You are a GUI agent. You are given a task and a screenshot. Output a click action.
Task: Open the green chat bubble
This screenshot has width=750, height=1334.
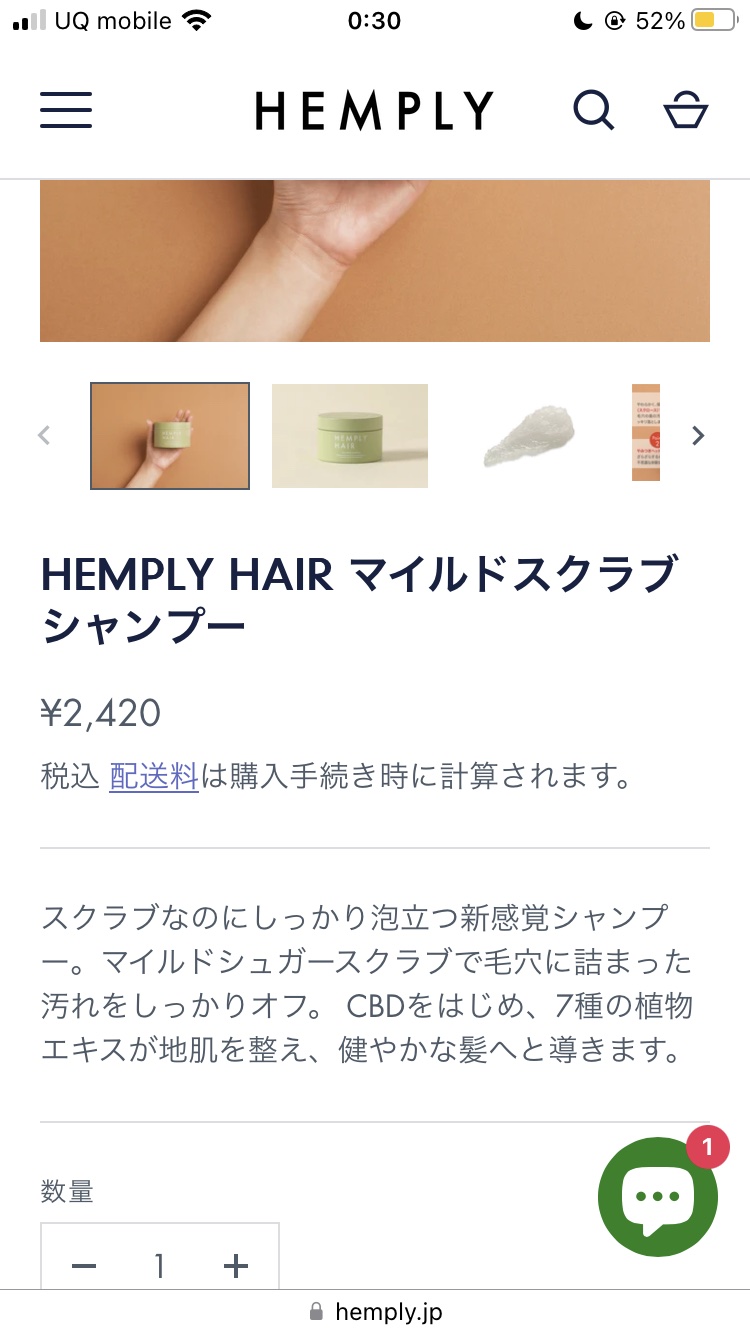658,1197
